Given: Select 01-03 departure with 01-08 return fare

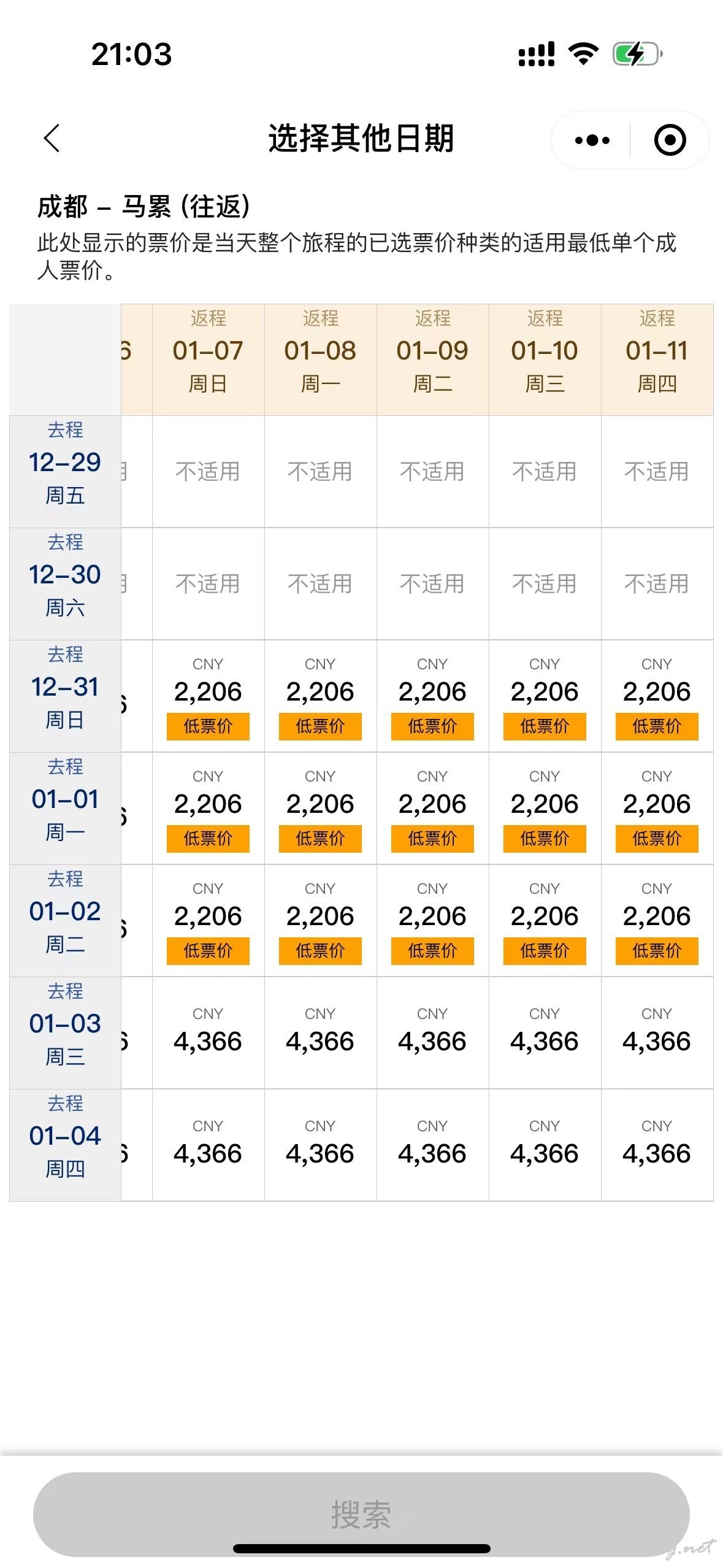Looking at the screenshot, I should [x=320, y=1033].
